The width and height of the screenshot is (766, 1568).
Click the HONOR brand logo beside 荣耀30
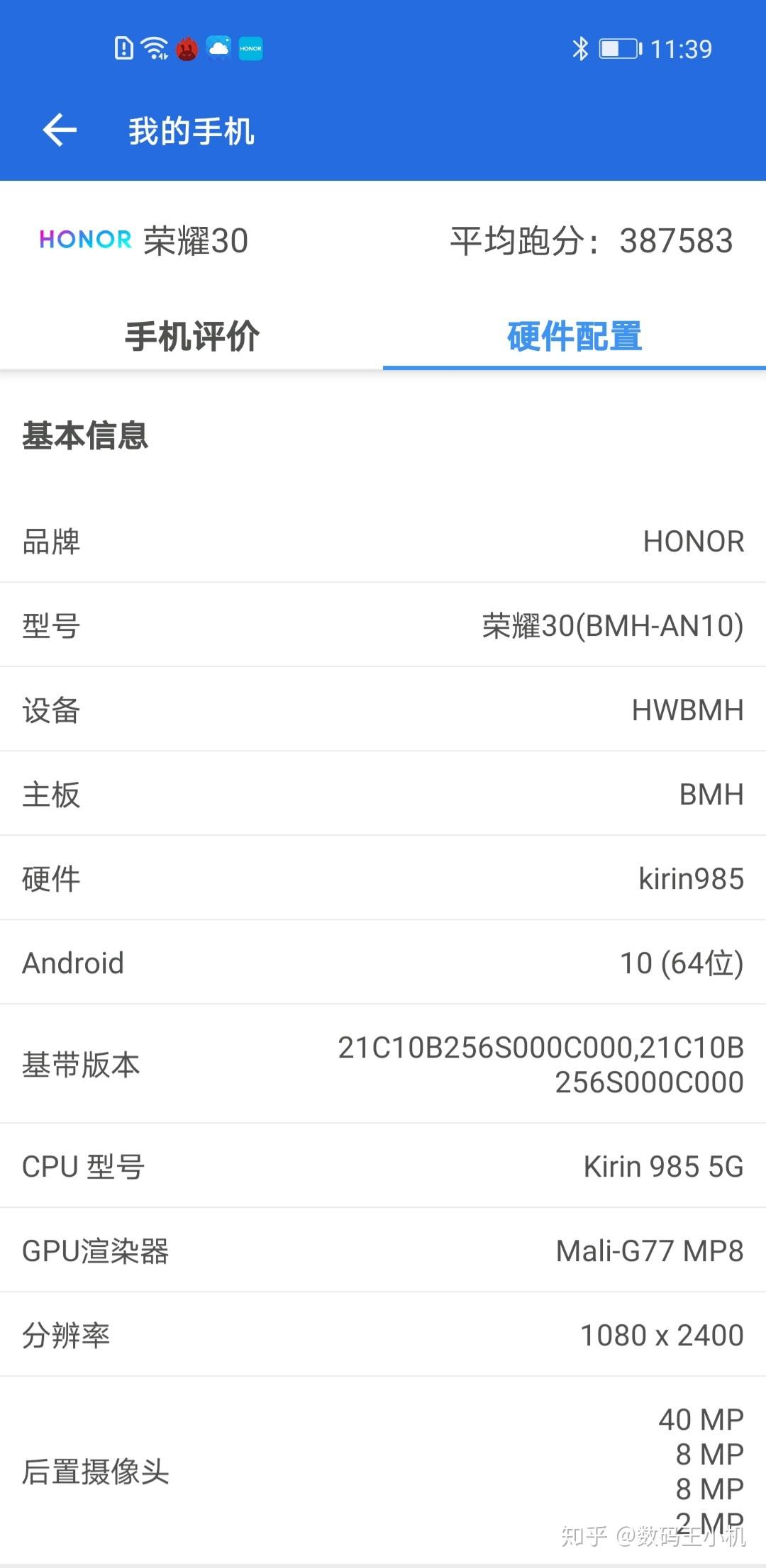point(85,240)
